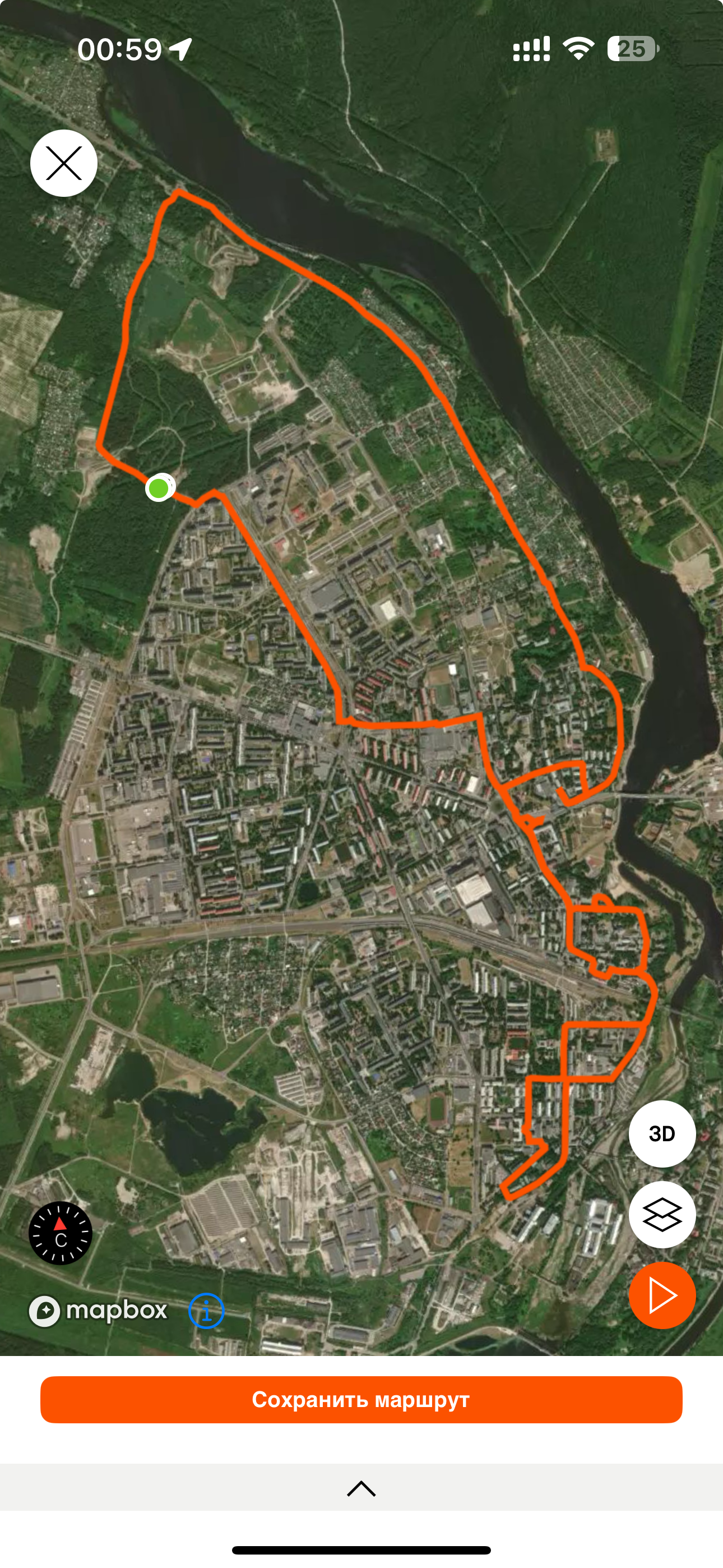Close the route map view
Viewport: 723px width, 1568px height.
pos(64,163)
